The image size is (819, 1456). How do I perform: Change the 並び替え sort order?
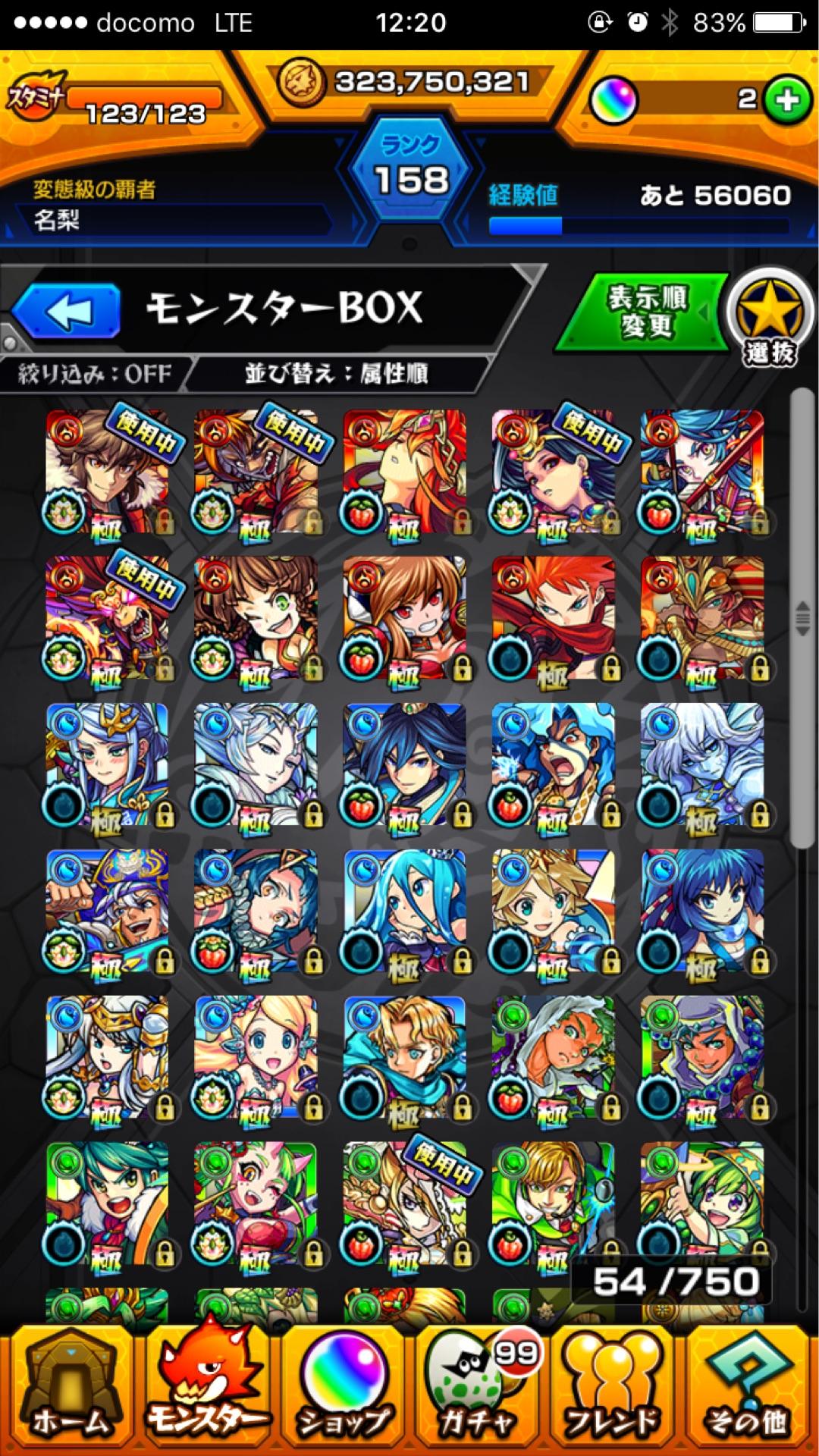tap(335, 374)
